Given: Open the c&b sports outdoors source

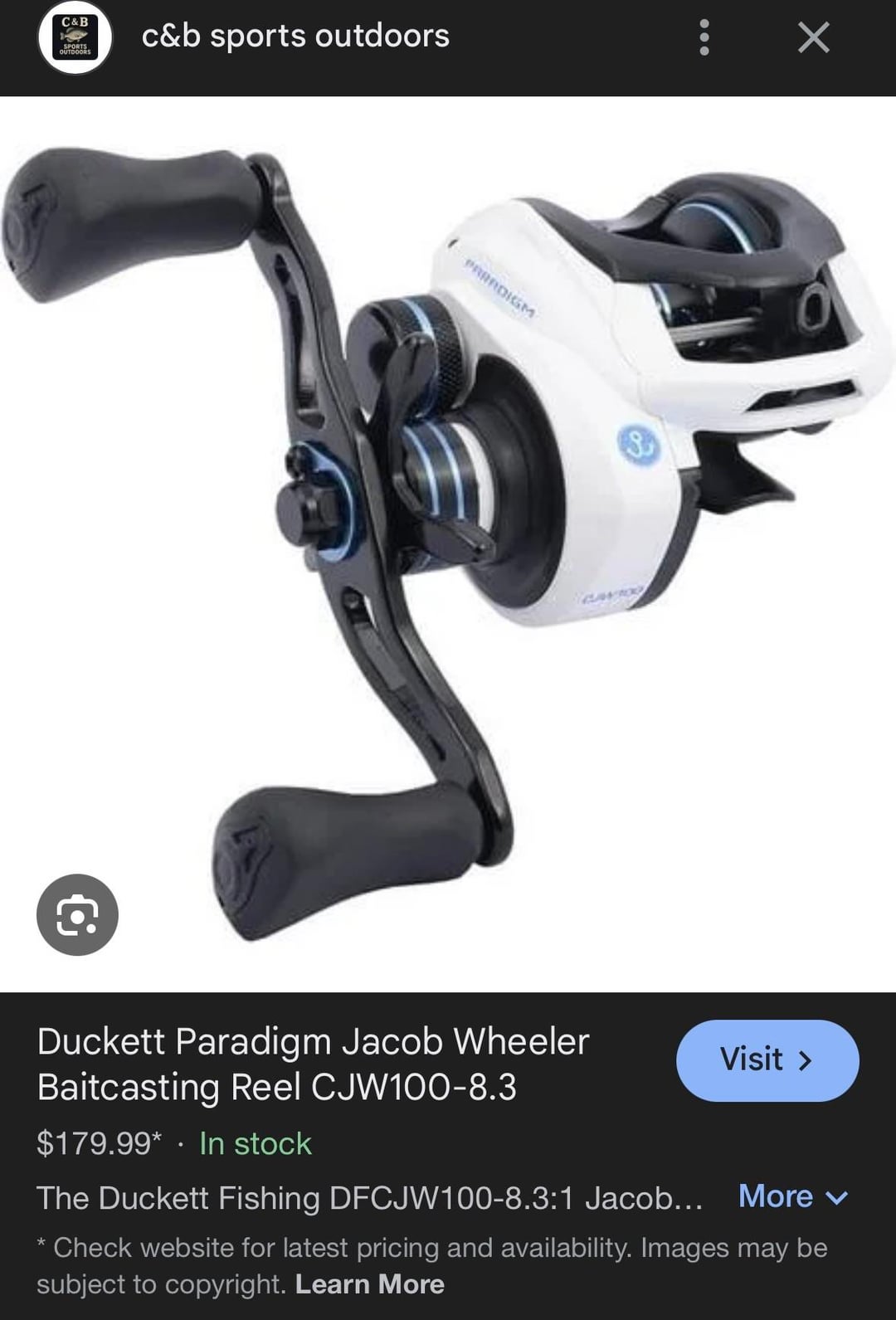Looking at the screenshot, I should (295, 37).
